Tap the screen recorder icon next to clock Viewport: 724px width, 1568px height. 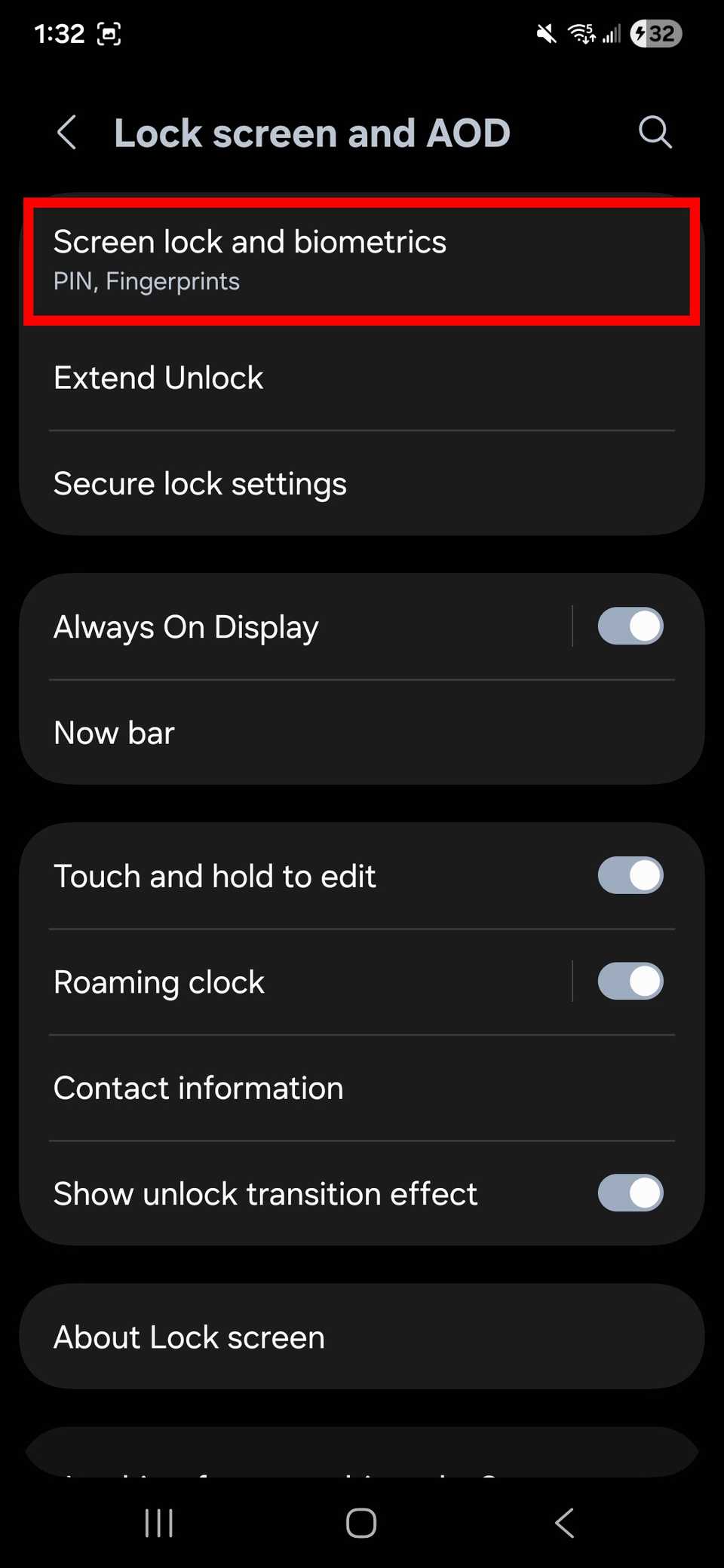click(x=108, y=34)
